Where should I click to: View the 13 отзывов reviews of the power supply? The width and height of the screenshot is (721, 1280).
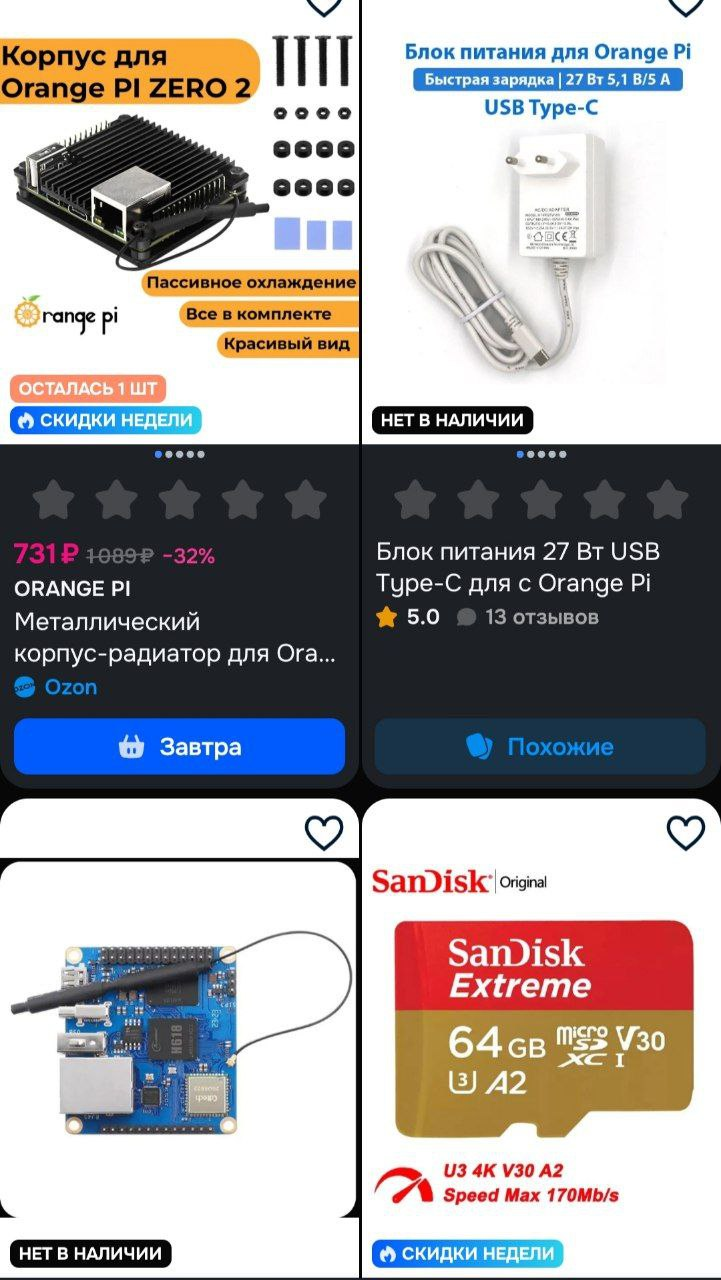coord(541,617)
